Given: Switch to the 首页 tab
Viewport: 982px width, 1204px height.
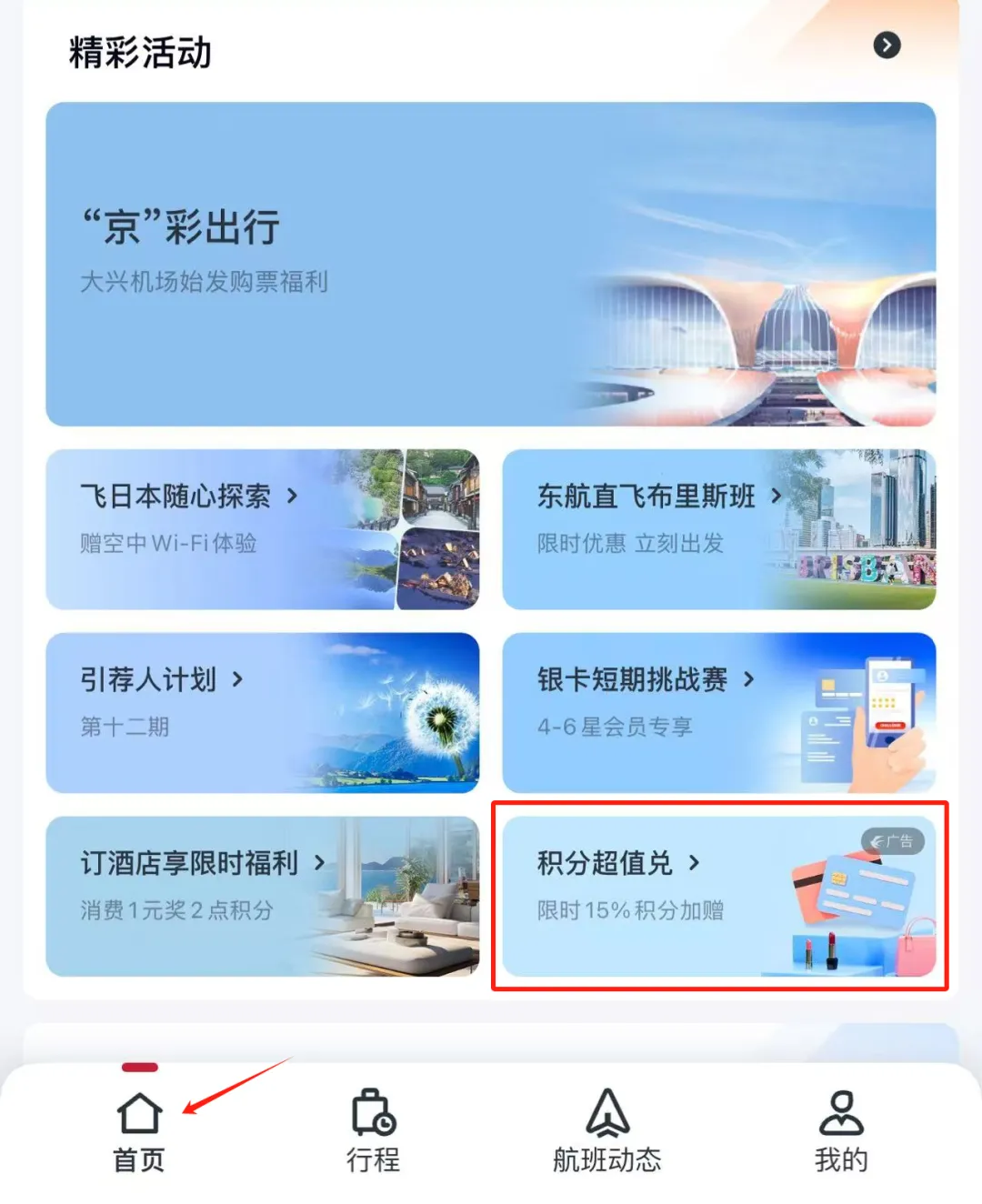Looking at the screenshot, I should click(x=139, y=1132).
